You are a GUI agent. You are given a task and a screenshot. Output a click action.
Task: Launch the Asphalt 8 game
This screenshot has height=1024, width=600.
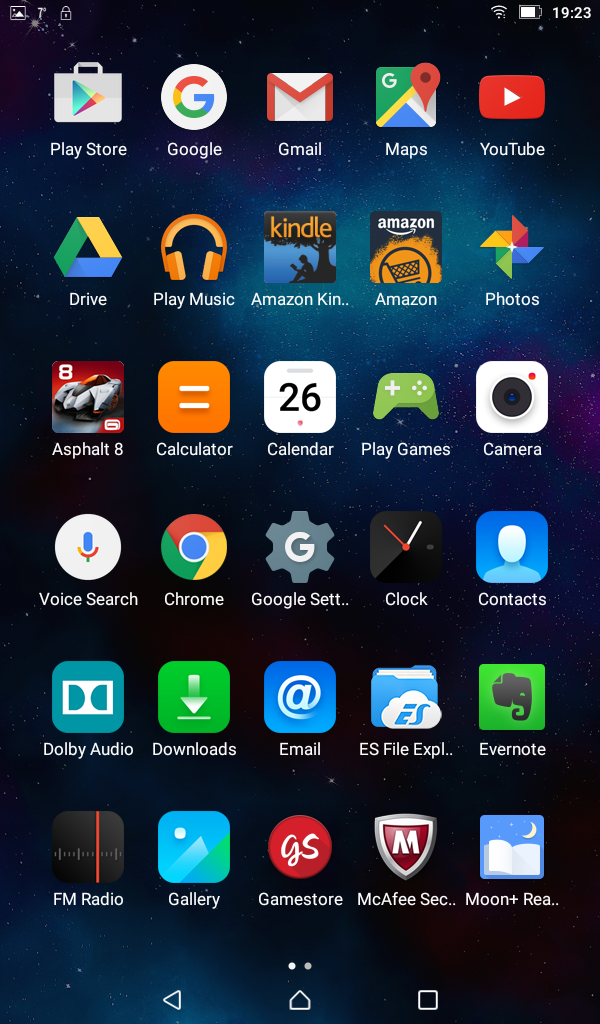[88, 397]
